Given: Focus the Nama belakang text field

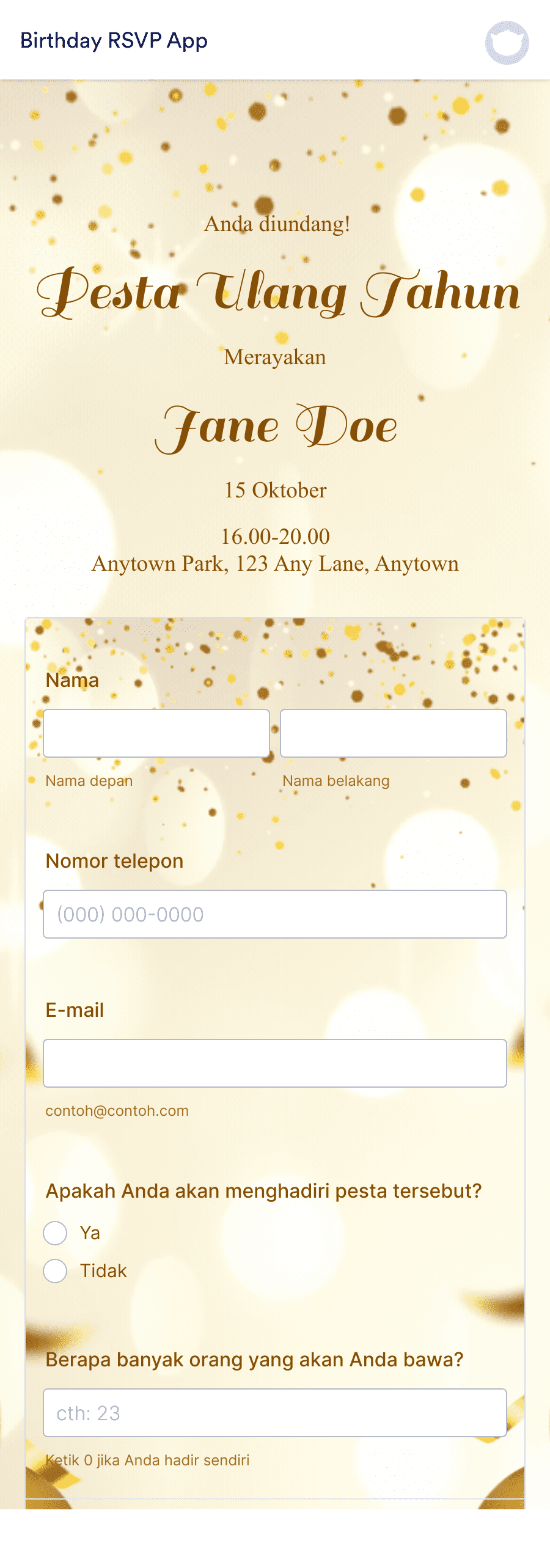Looking at the screenshot, I should pos(393,733).
